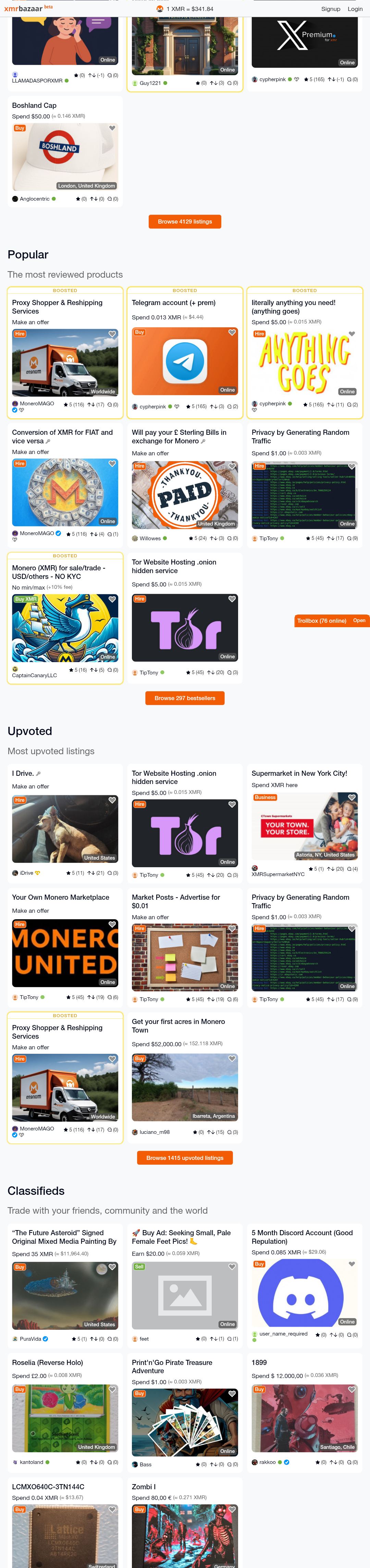Screen dimensions: 370x1568
Task: Open literally anything you need listing
Action: 293,306
